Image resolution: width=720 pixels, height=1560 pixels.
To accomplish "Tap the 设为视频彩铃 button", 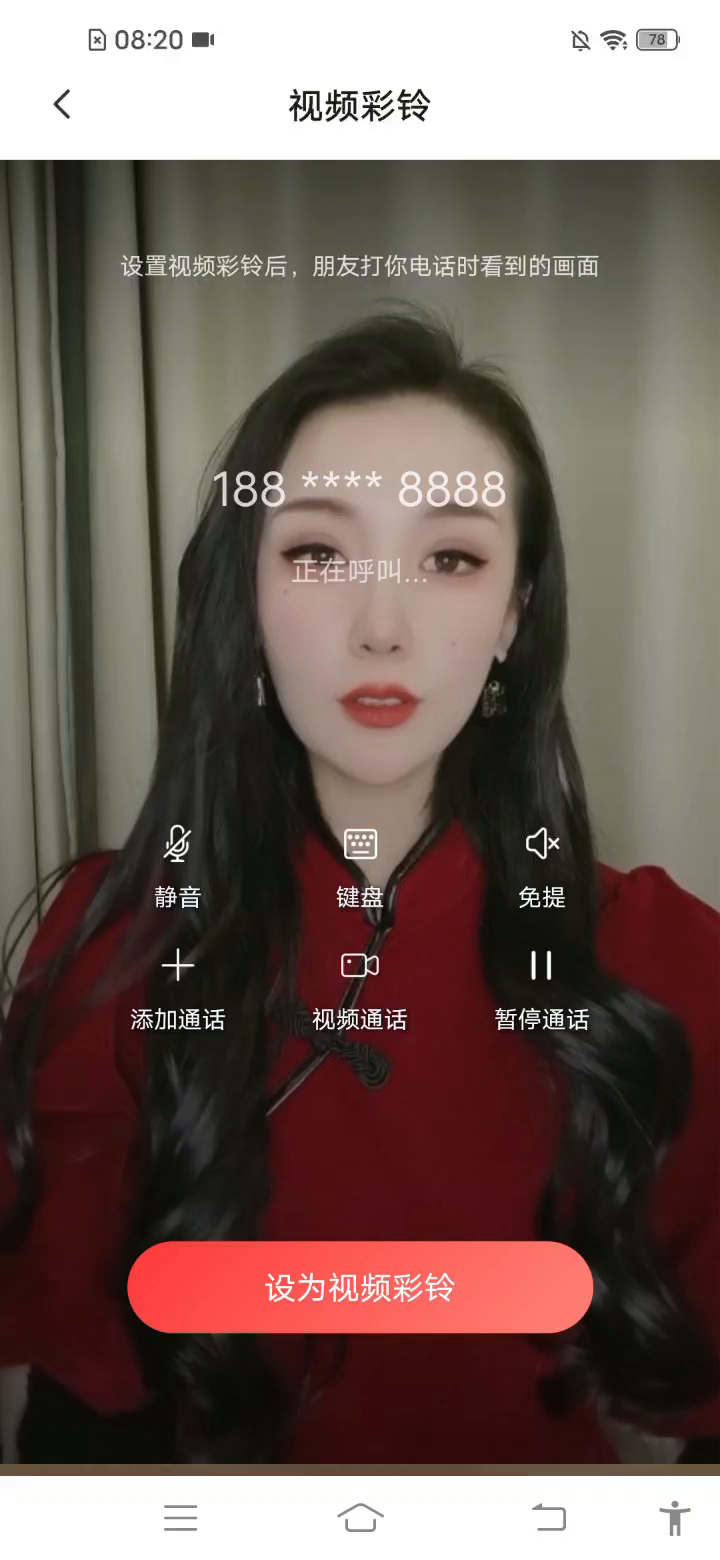I will click(x=360, y=1287).
